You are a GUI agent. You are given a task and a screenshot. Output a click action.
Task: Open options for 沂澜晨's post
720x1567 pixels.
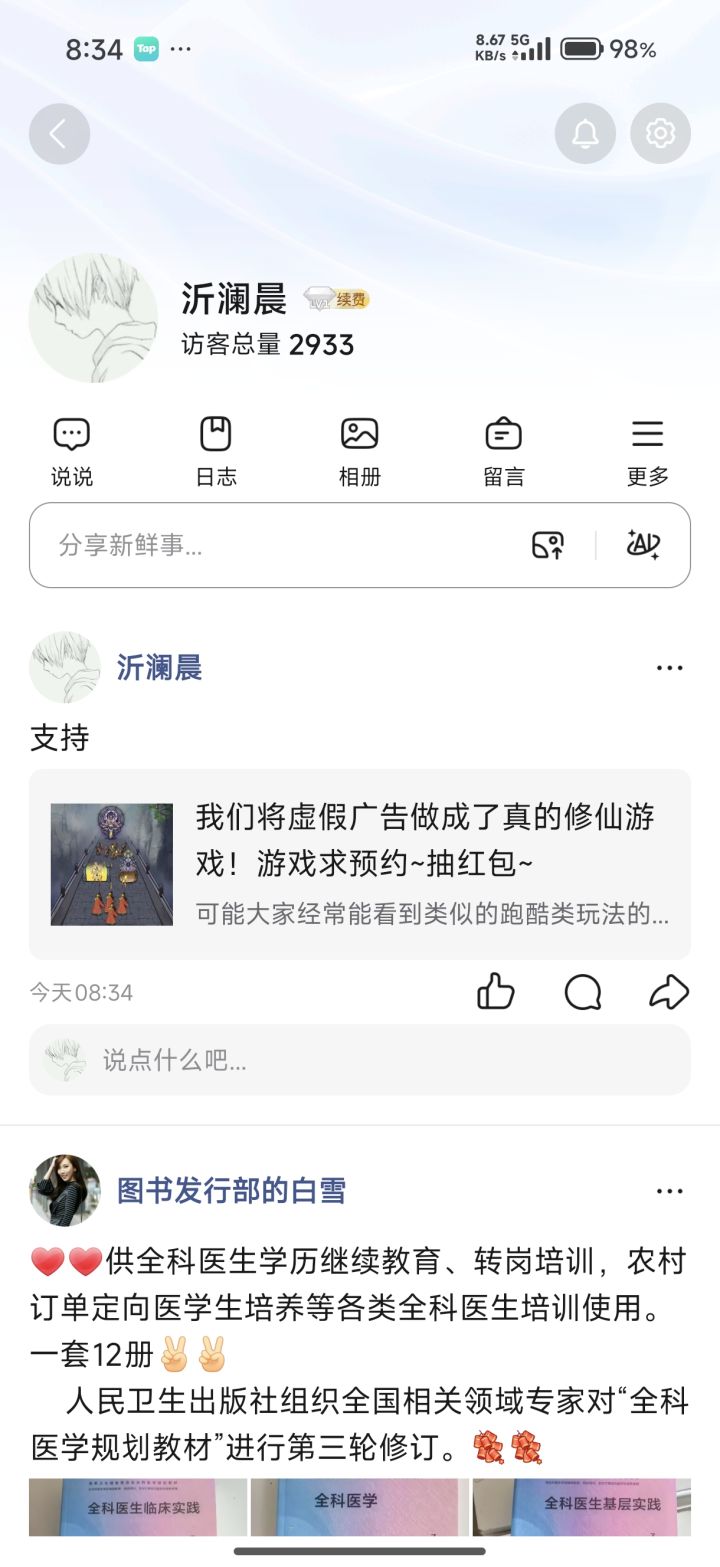tap(669, 668)
